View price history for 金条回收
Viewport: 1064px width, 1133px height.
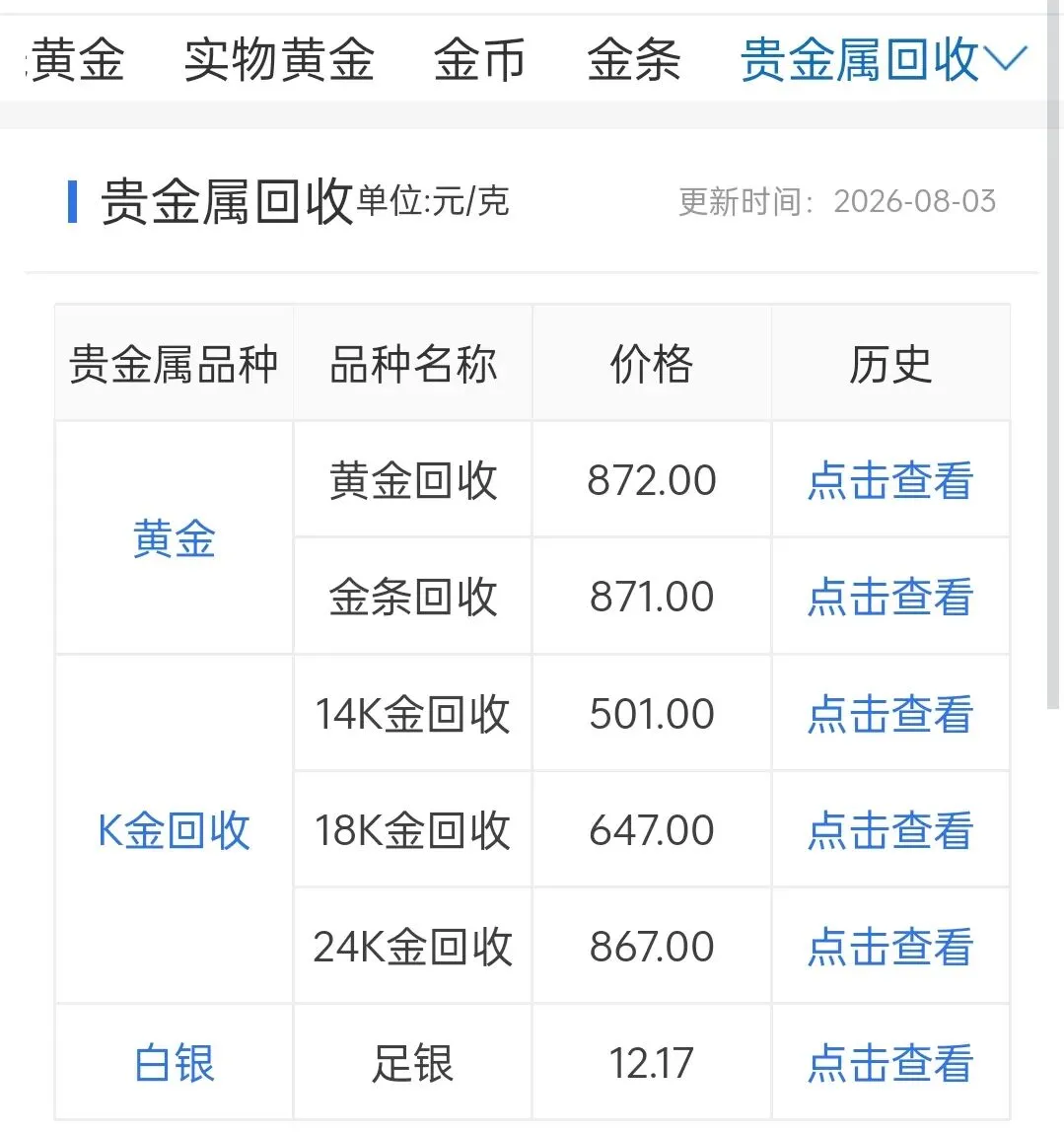(x=889, y=597)
